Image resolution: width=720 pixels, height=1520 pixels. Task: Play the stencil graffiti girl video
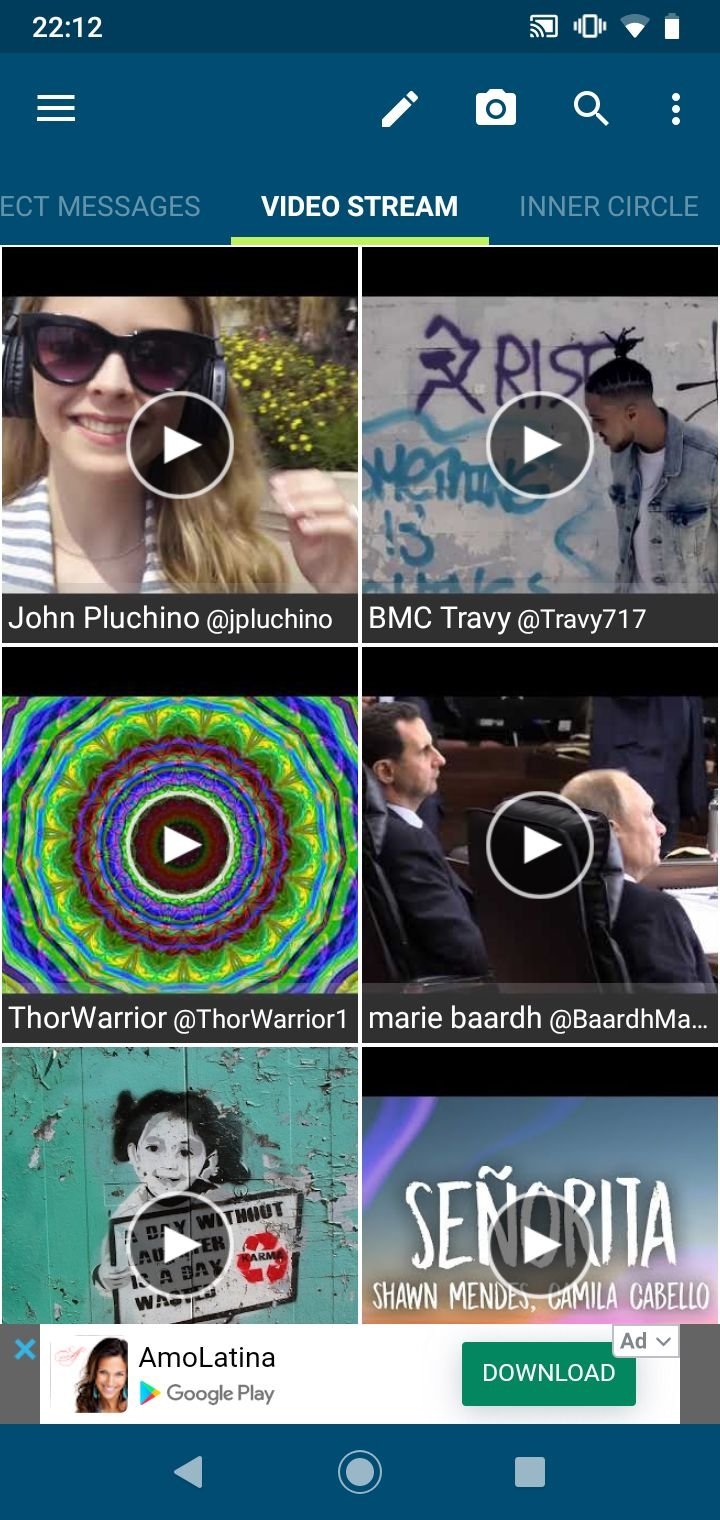point(180,1245)
